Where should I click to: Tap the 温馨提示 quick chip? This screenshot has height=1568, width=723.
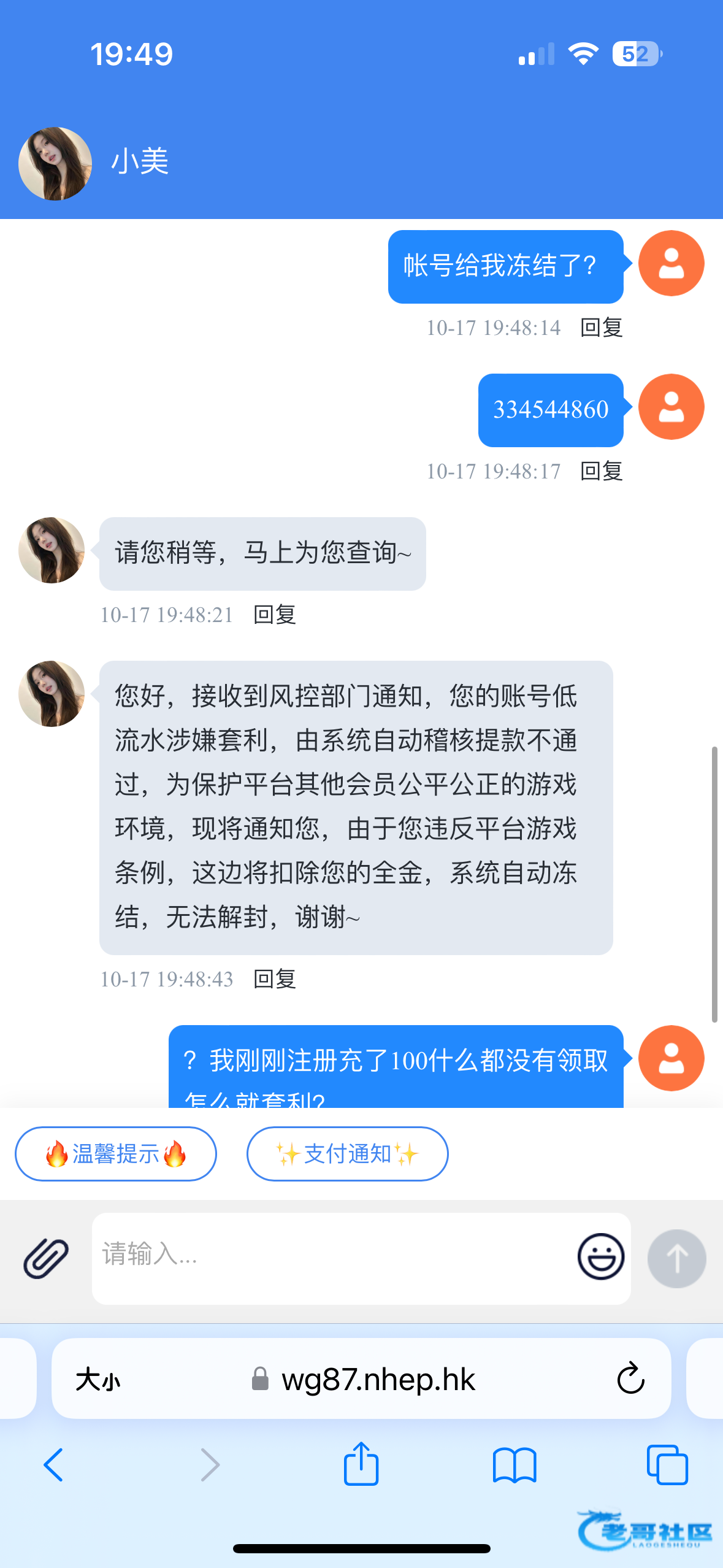[x=116, y=1154]
